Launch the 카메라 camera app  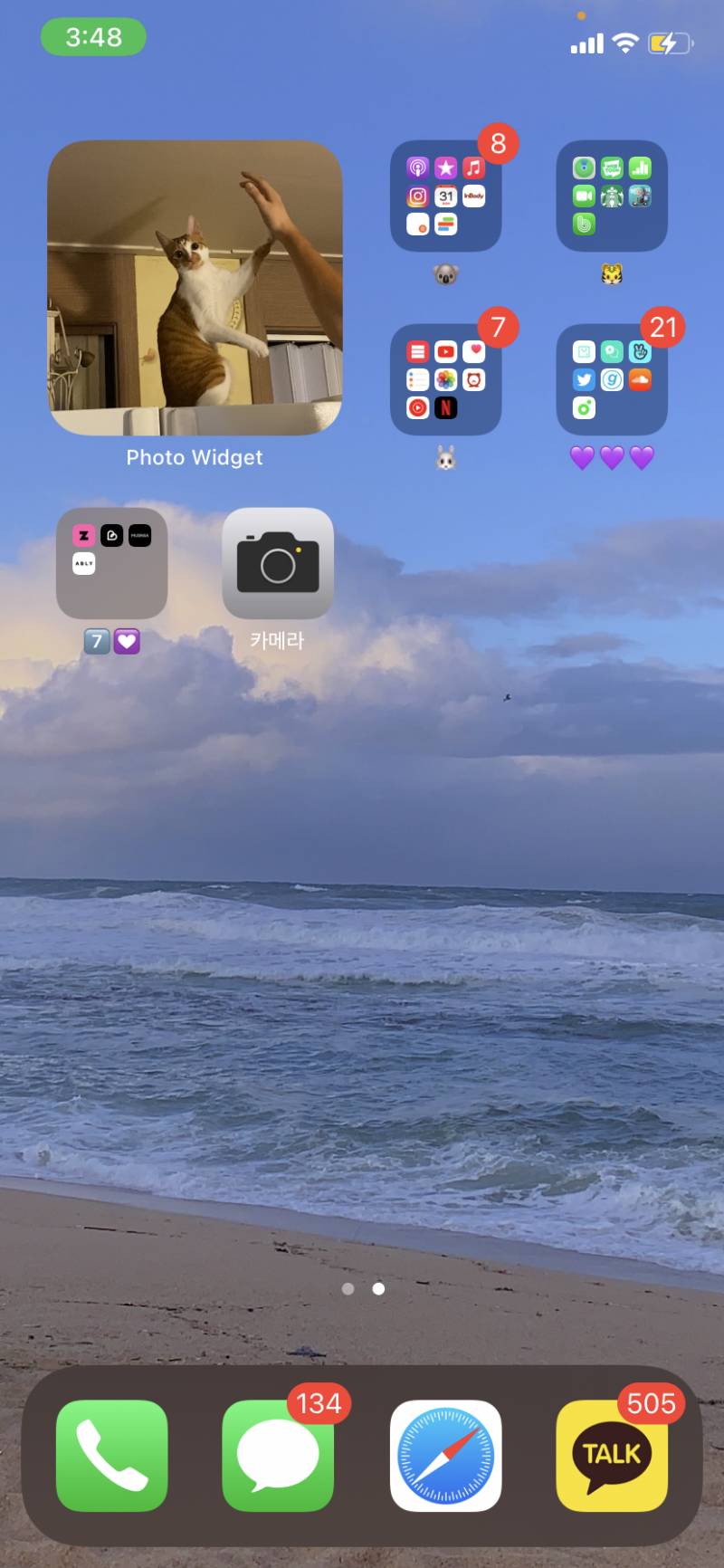click(278, 563)
